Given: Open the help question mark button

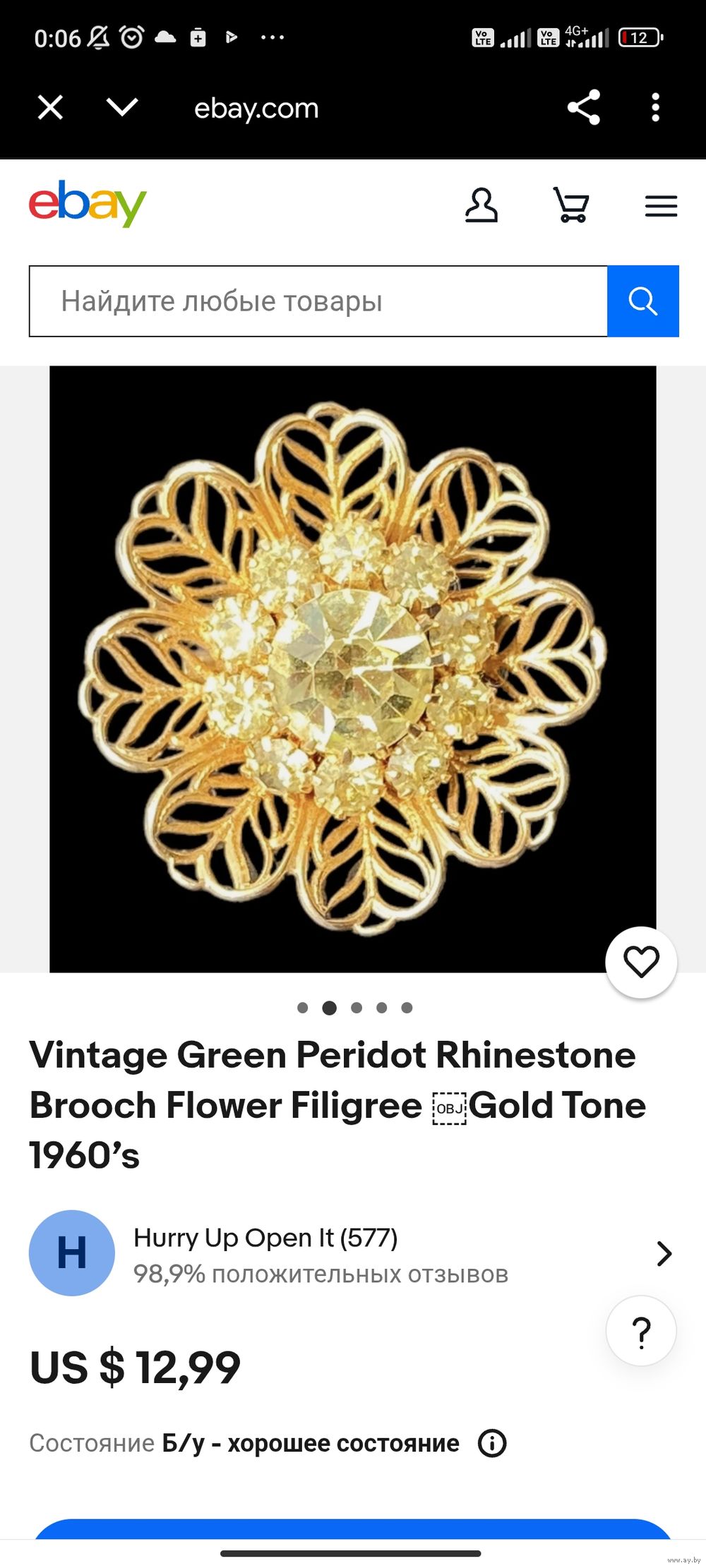Looking at the screenshot, I should pos(641,1332).
